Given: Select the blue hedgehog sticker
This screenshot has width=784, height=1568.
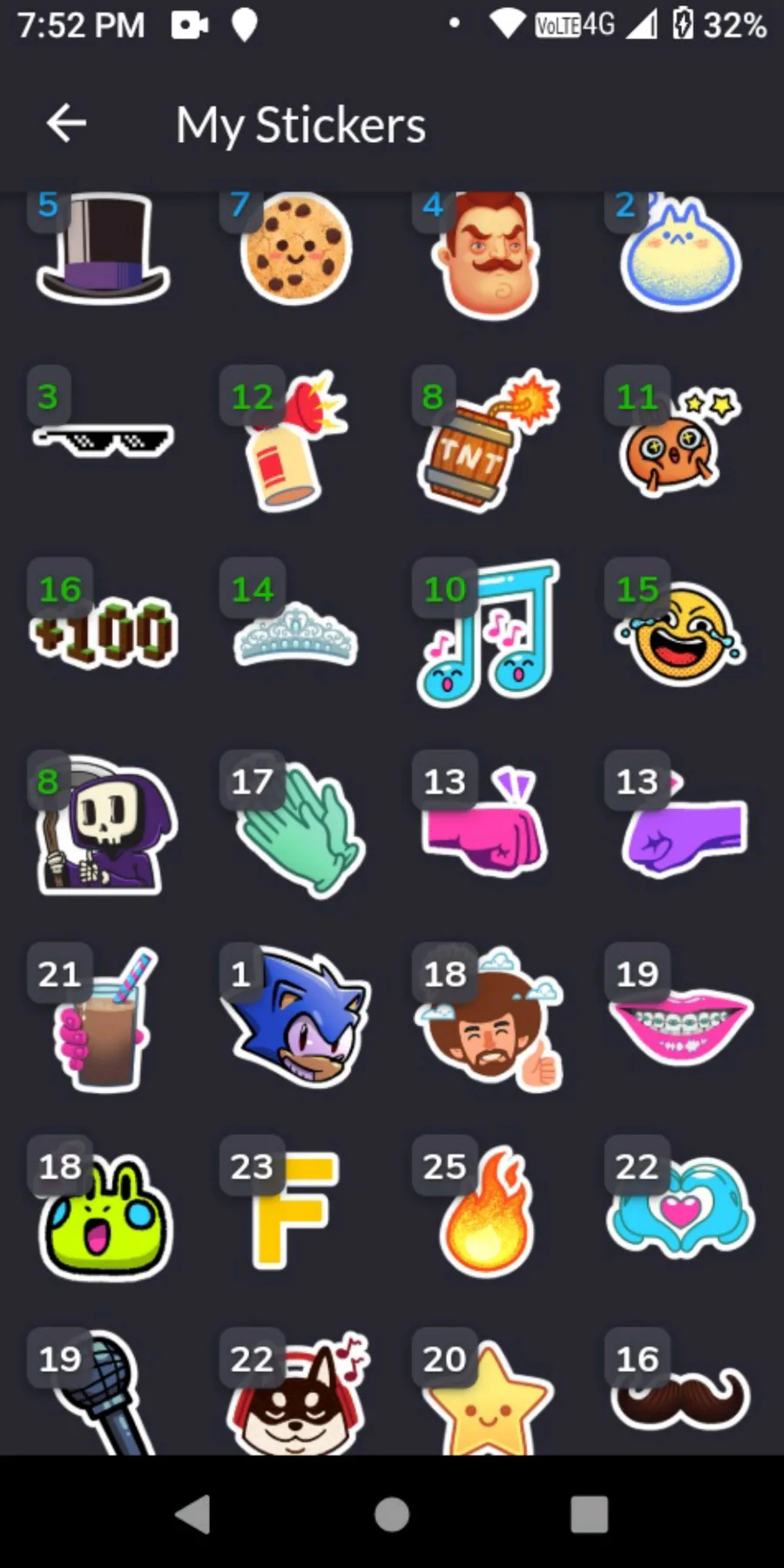Looking at the screenshot, I should (296, 1017).
